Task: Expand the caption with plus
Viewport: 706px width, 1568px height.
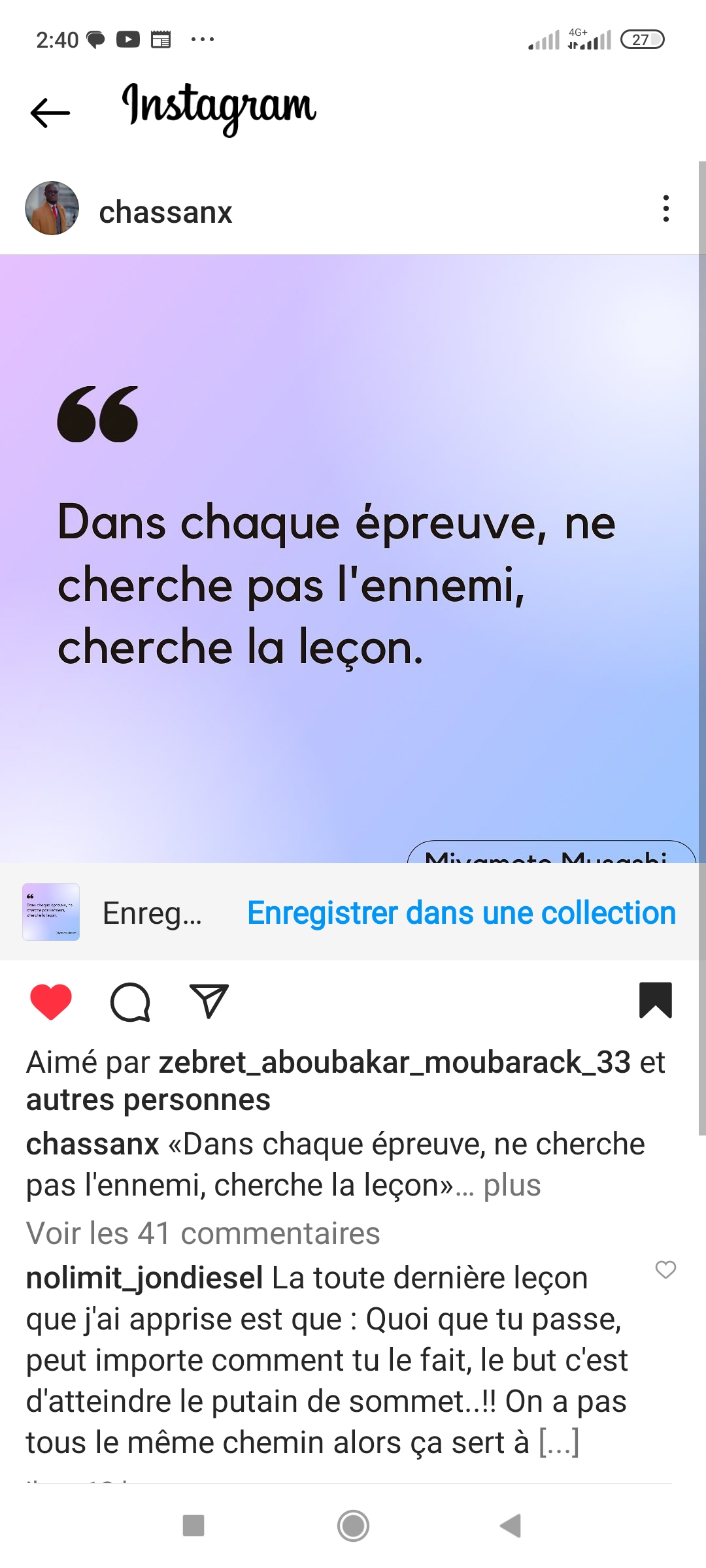Action: tap(512, 1185)
